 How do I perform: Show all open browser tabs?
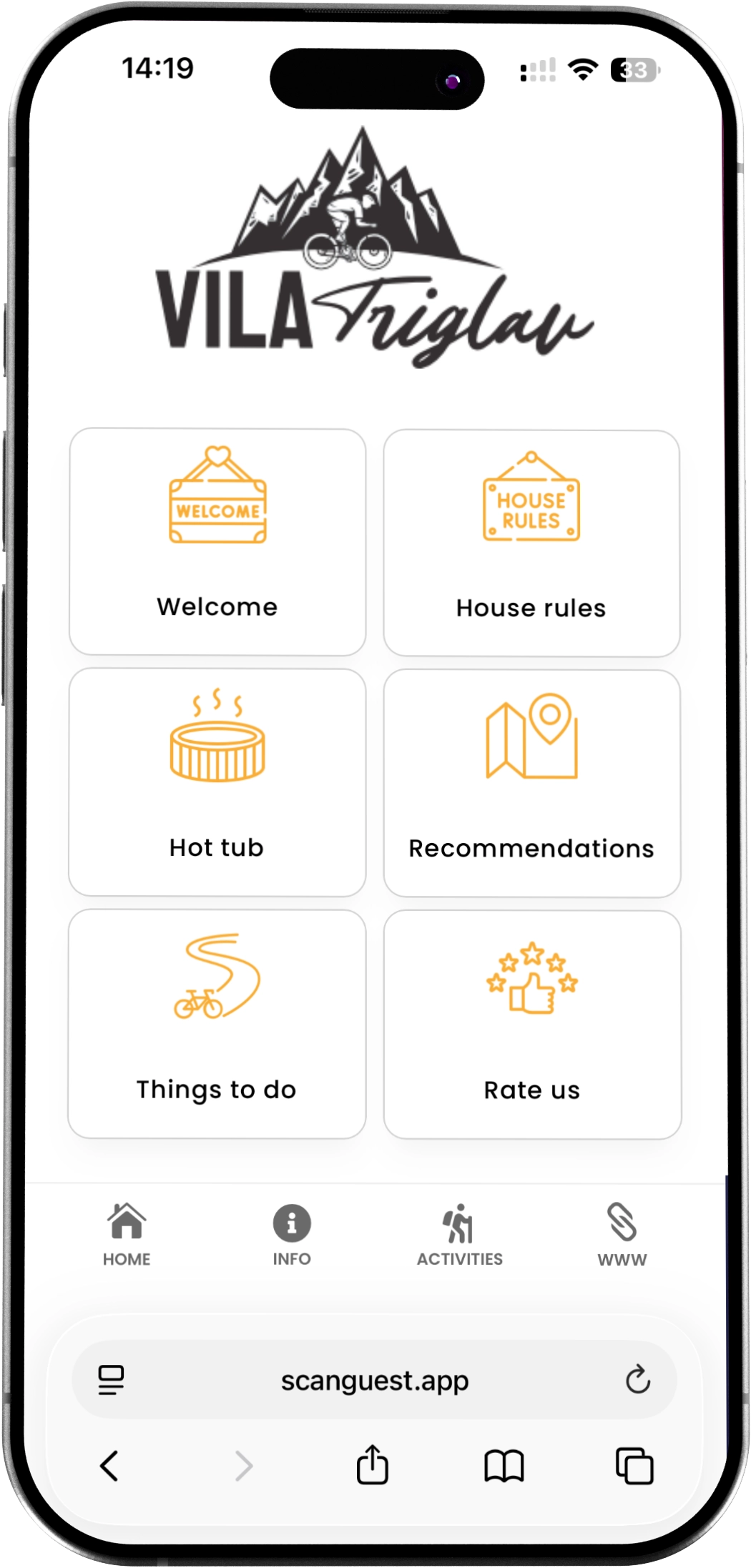[634, 1466]
